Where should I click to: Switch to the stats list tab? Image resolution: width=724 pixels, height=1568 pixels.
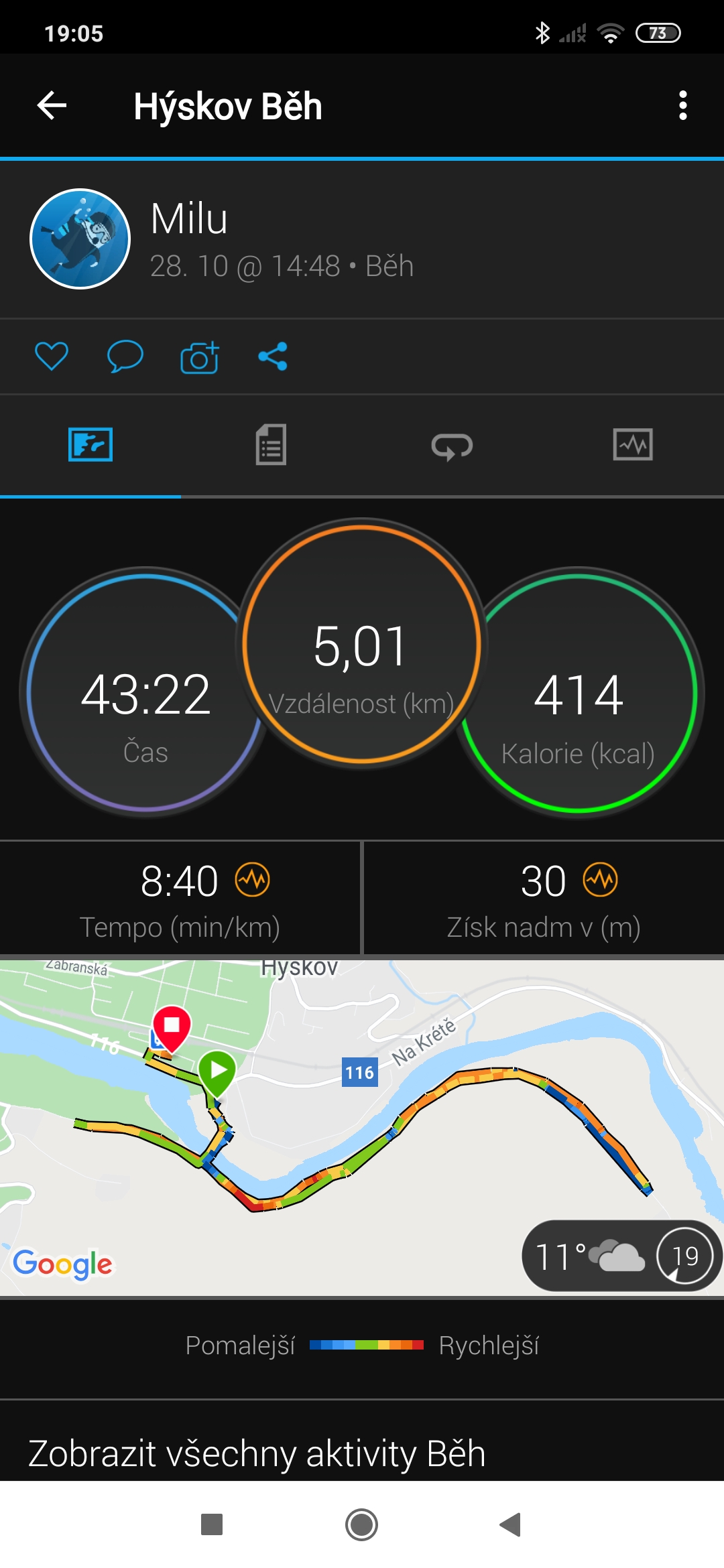tap(271, 445)
